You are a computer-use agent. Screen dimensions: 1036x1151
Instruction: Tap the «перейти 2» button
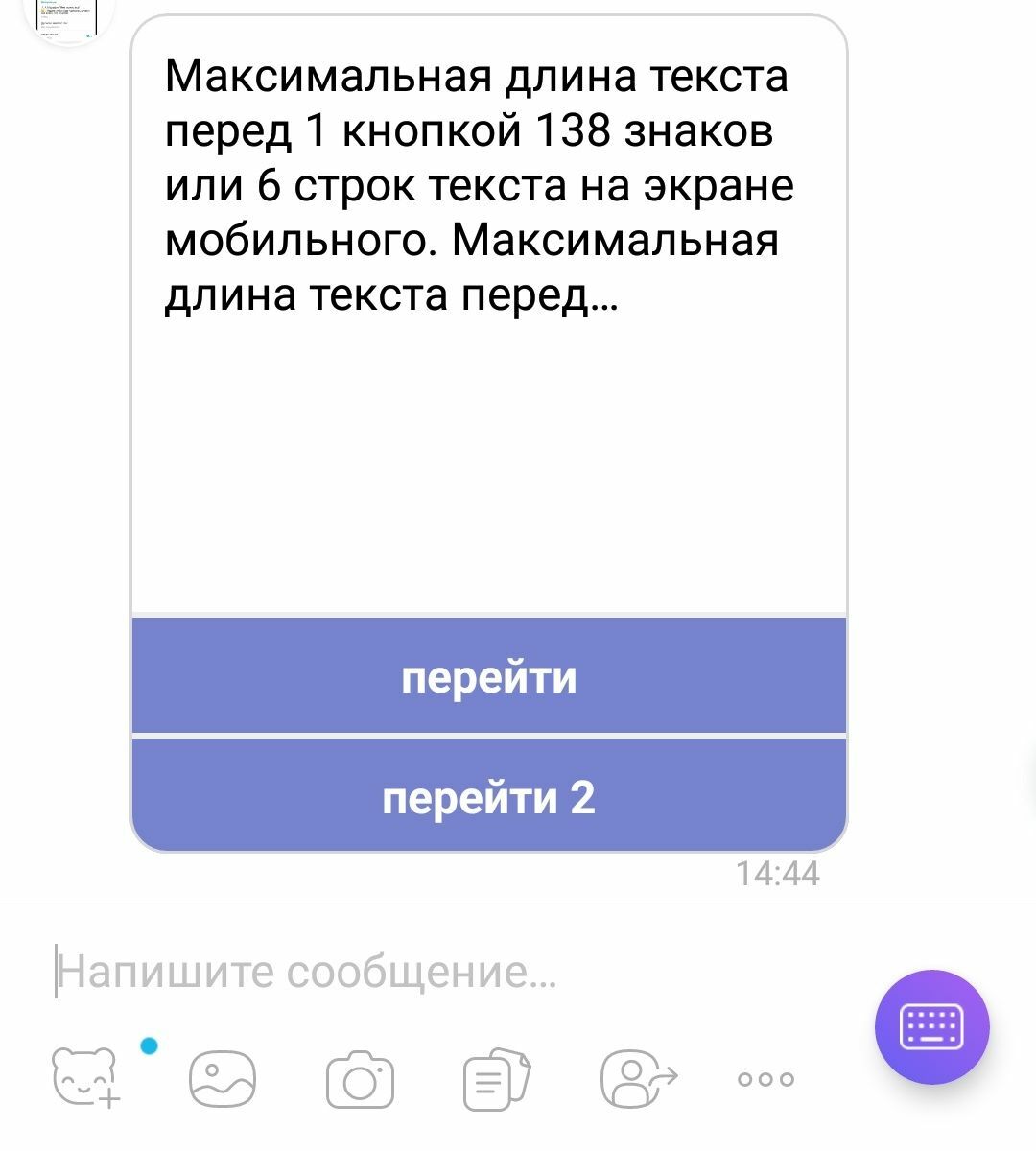tap(488, 796)
